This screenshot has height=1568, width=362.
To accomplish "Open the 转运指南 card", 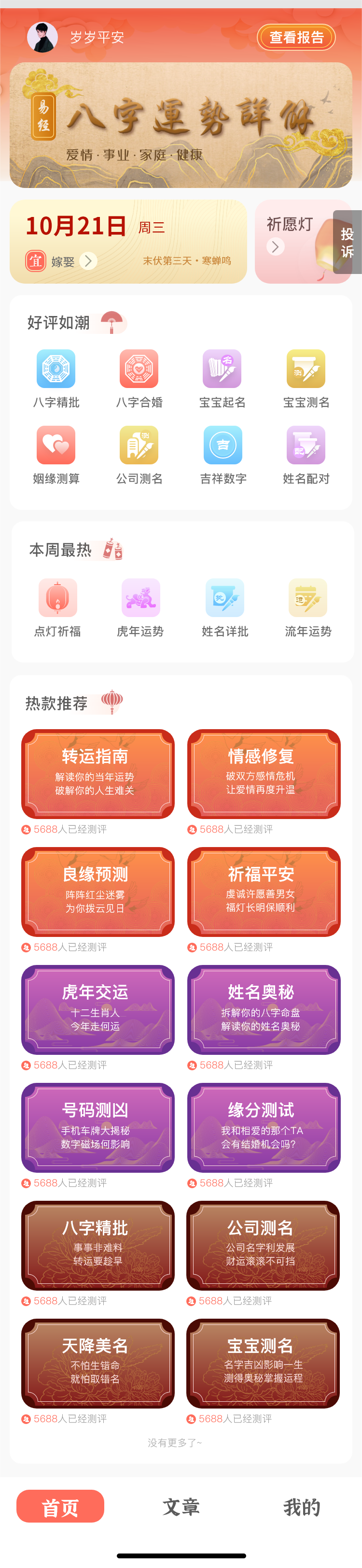I will click(98, 774).
